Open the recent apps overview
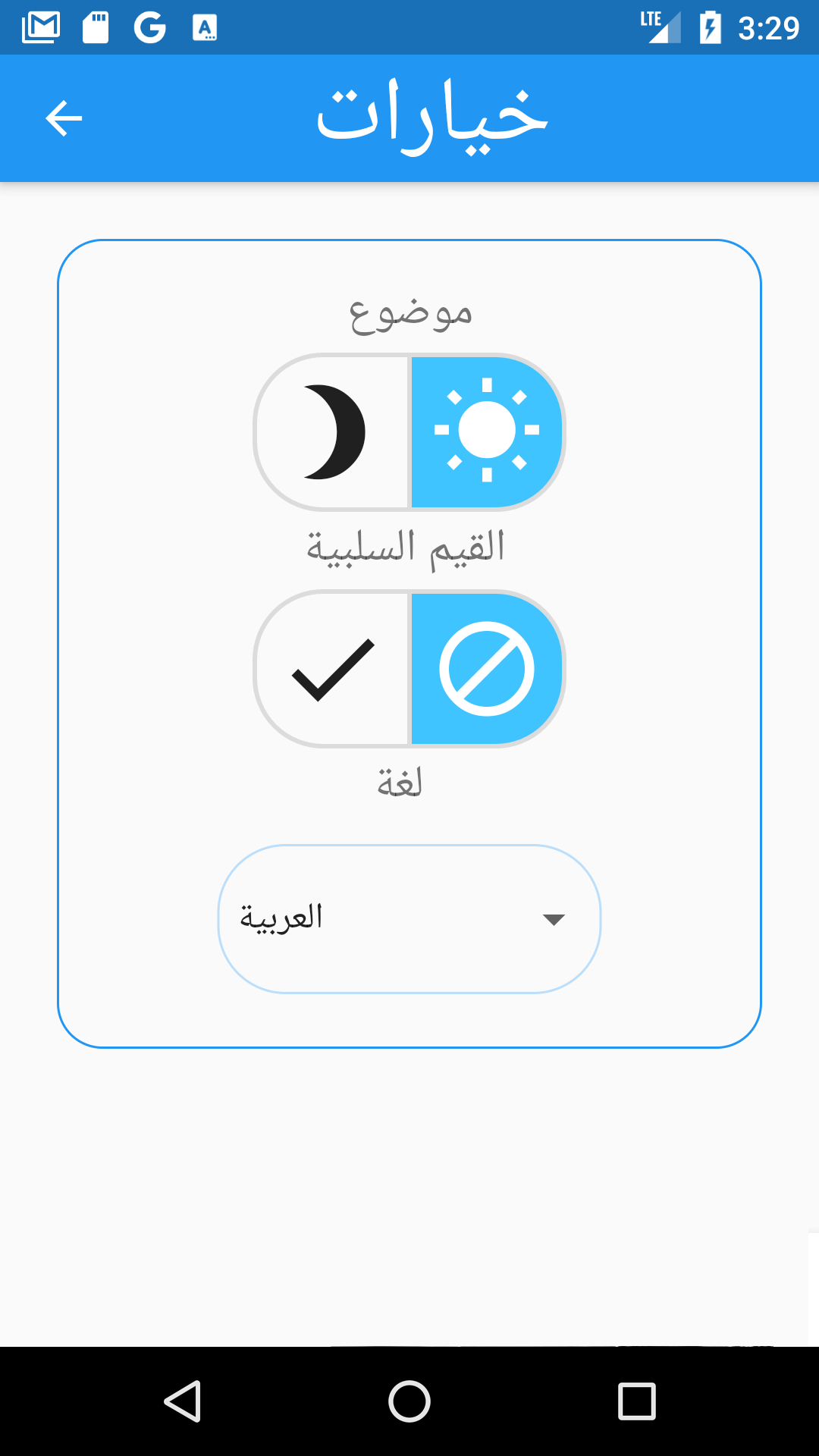This screenshot has height=1456, width=819. tap(637, 1401)
